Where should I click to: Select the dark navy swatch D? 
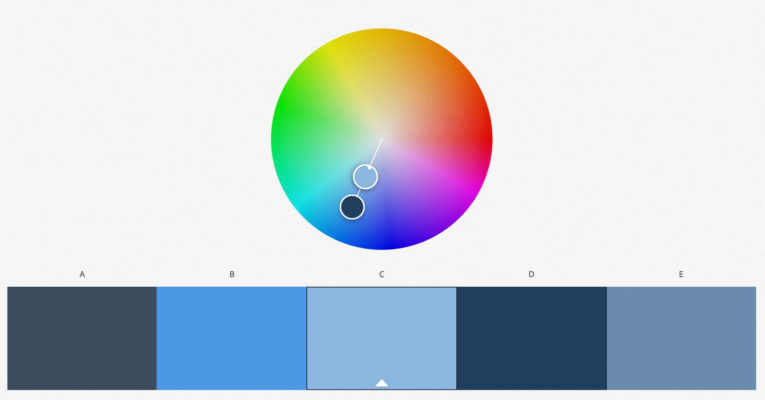click(531, 338)
